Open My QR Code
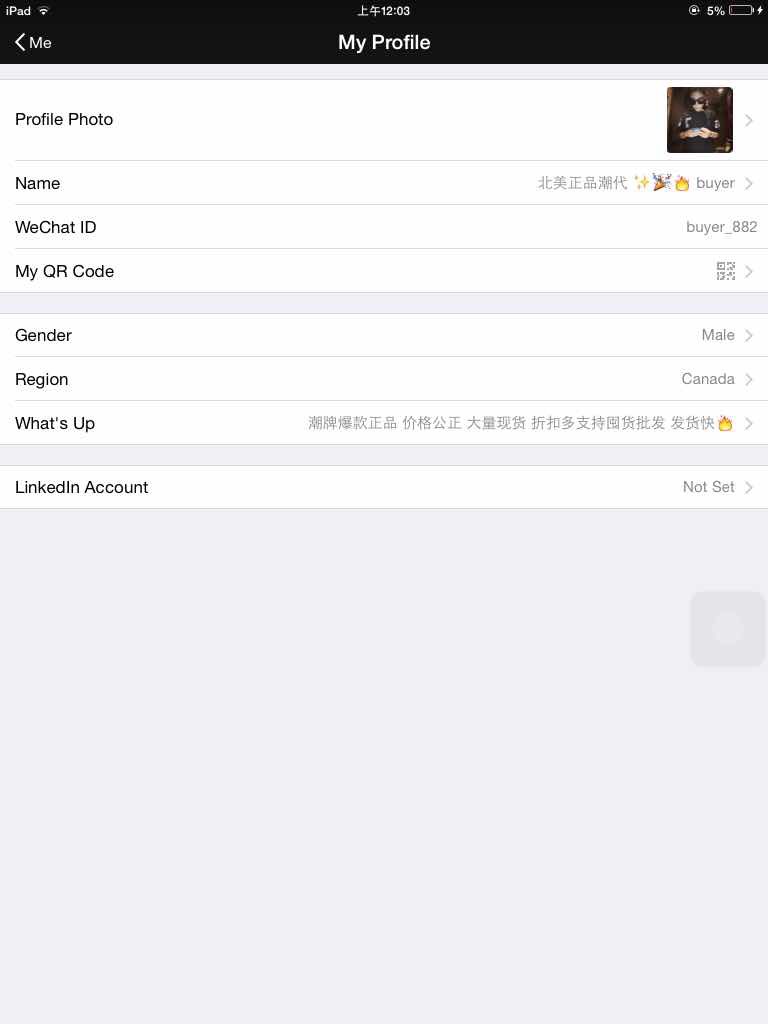The width and height of the screenshot is (768, 1024). pos(384,271)
